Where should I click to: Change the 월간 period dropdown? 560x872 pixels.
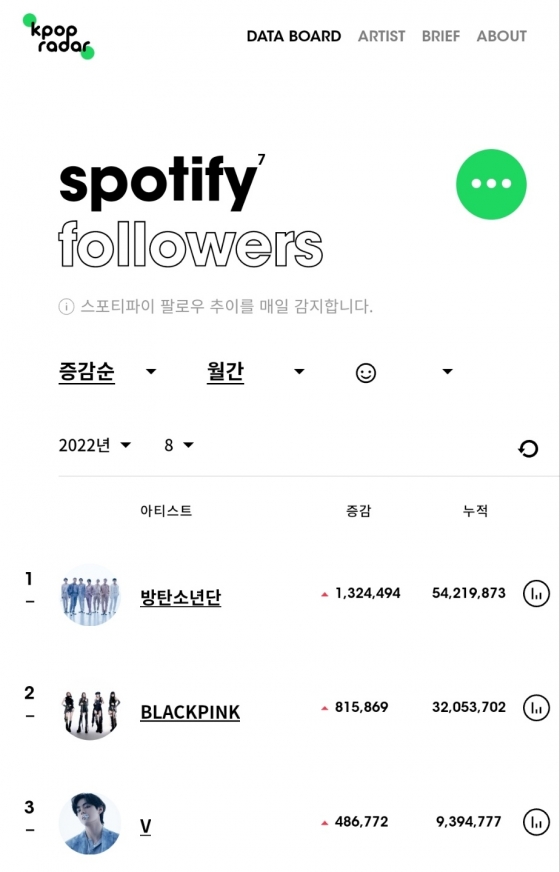[x=256, y=371]
